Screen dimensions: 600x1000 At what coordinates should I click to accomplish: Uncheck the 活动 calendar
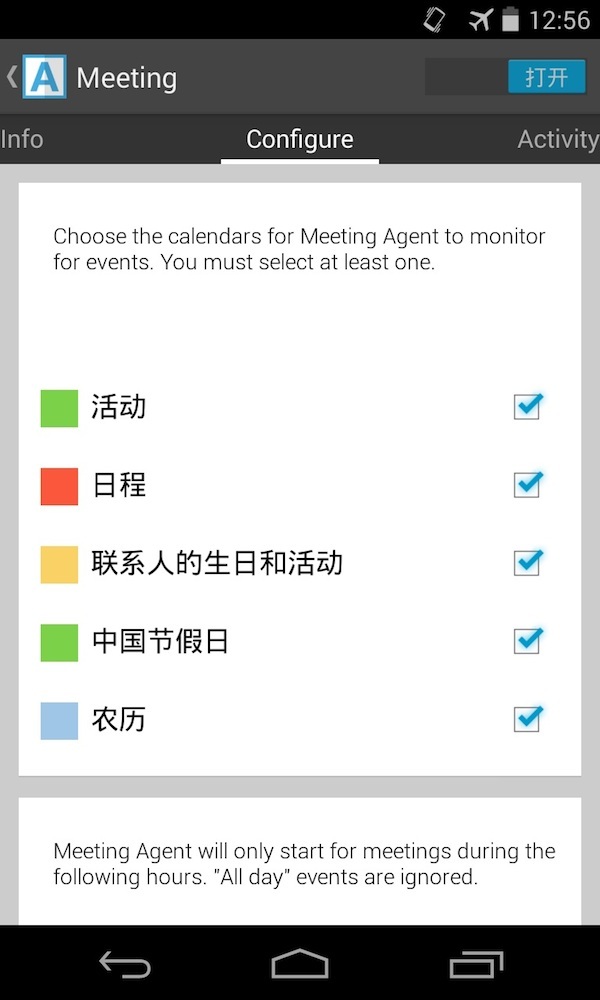pos(527,406)
